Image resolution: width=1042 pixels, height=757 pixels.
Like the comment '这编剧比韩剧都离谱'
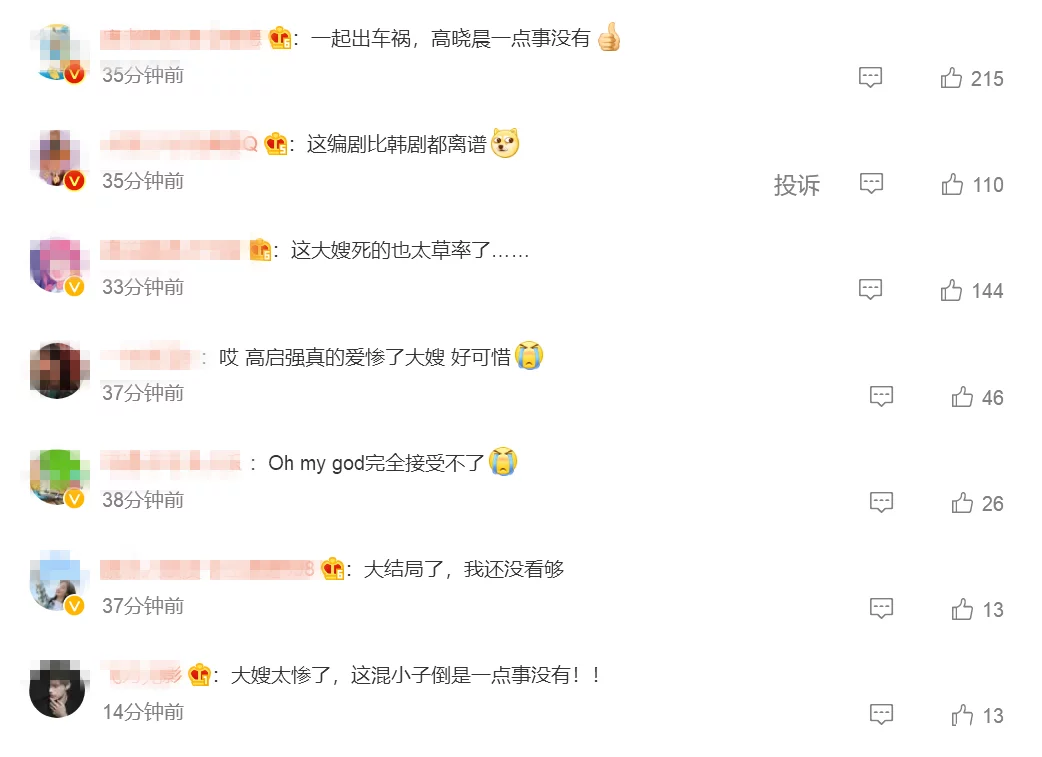pyautogui.click(x=951, y=184)
